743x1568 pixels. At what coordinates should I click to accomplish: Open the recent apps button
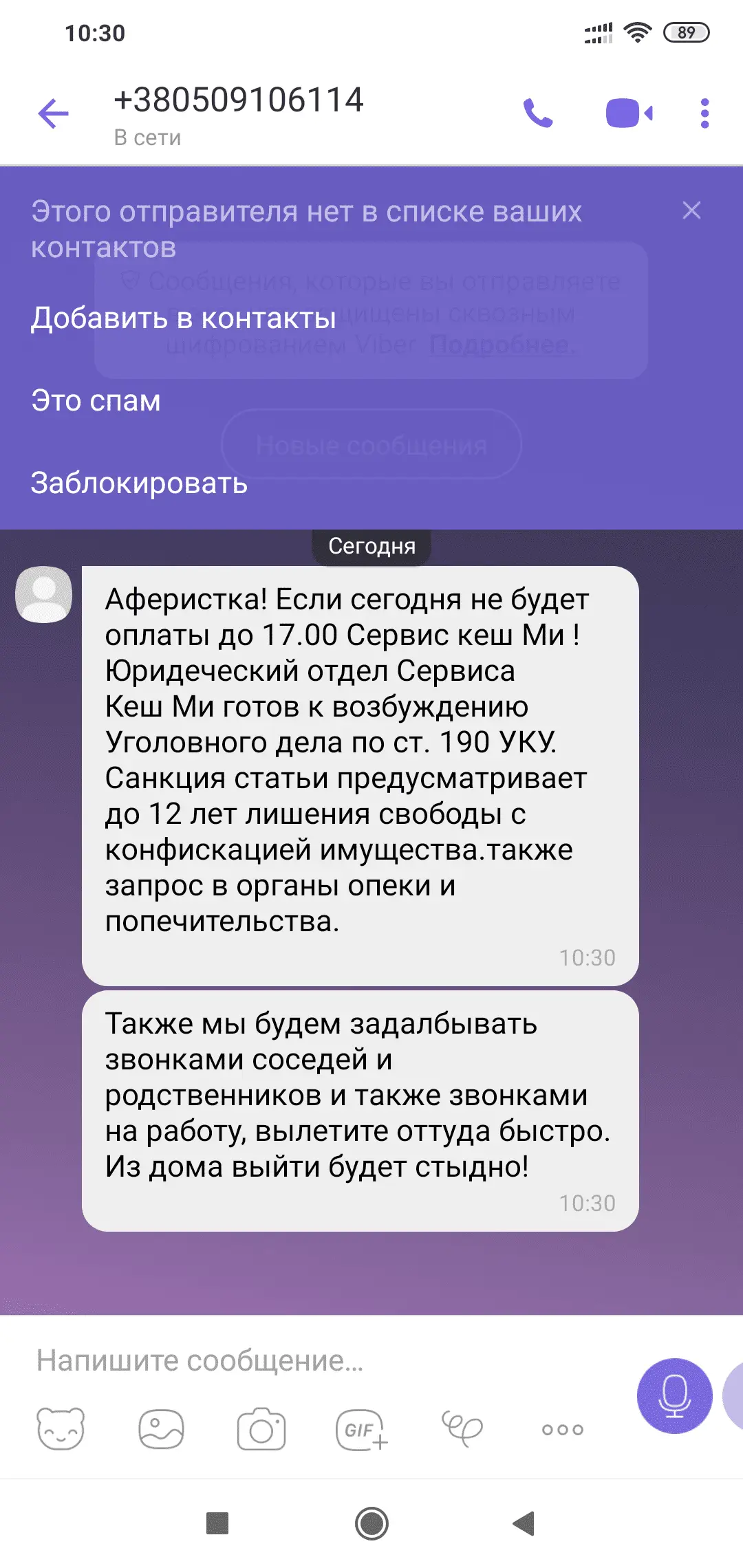(217, 1523)
